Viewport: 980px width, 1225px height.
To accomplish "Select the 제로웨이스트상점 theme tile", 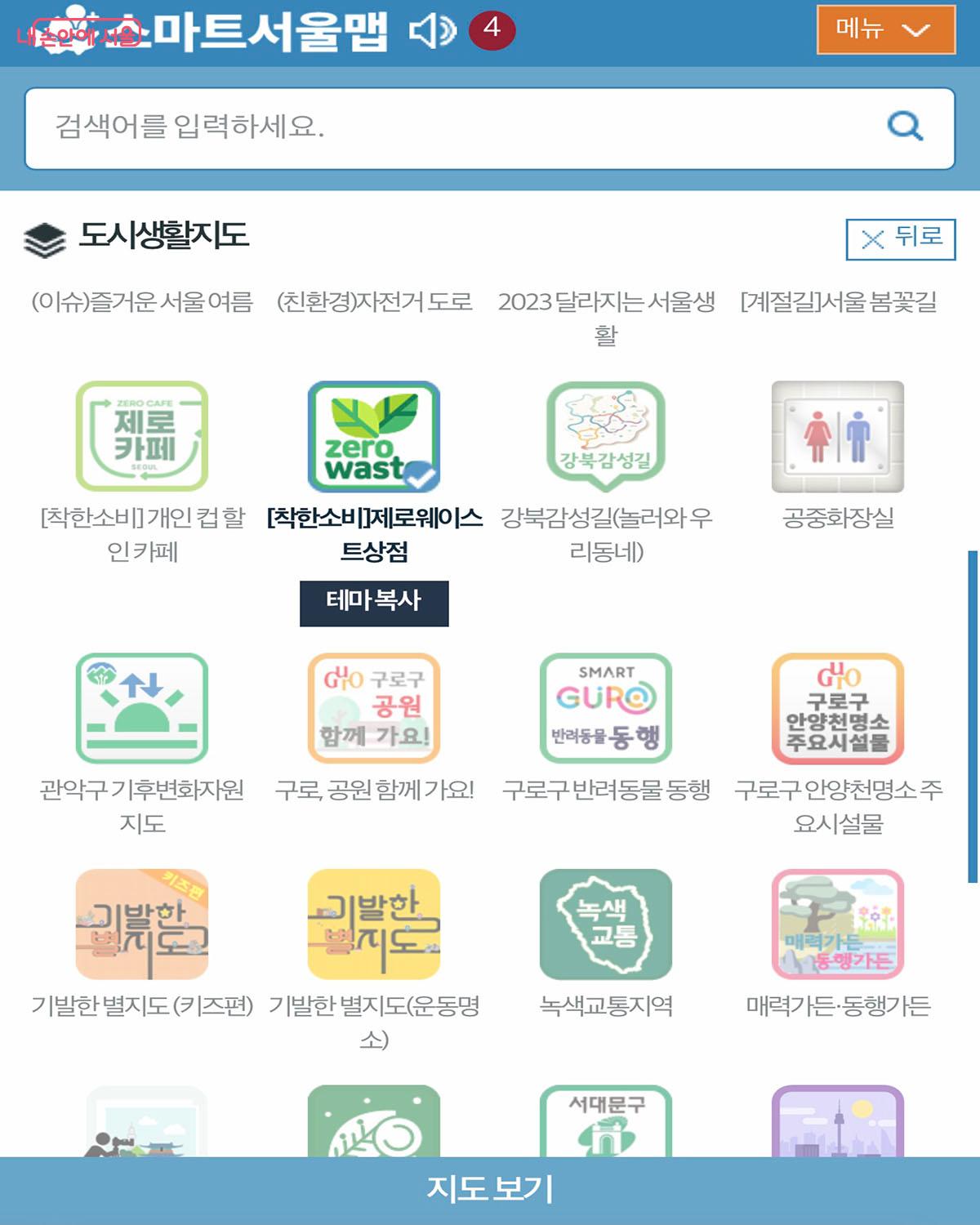I will tap(374, 437).
